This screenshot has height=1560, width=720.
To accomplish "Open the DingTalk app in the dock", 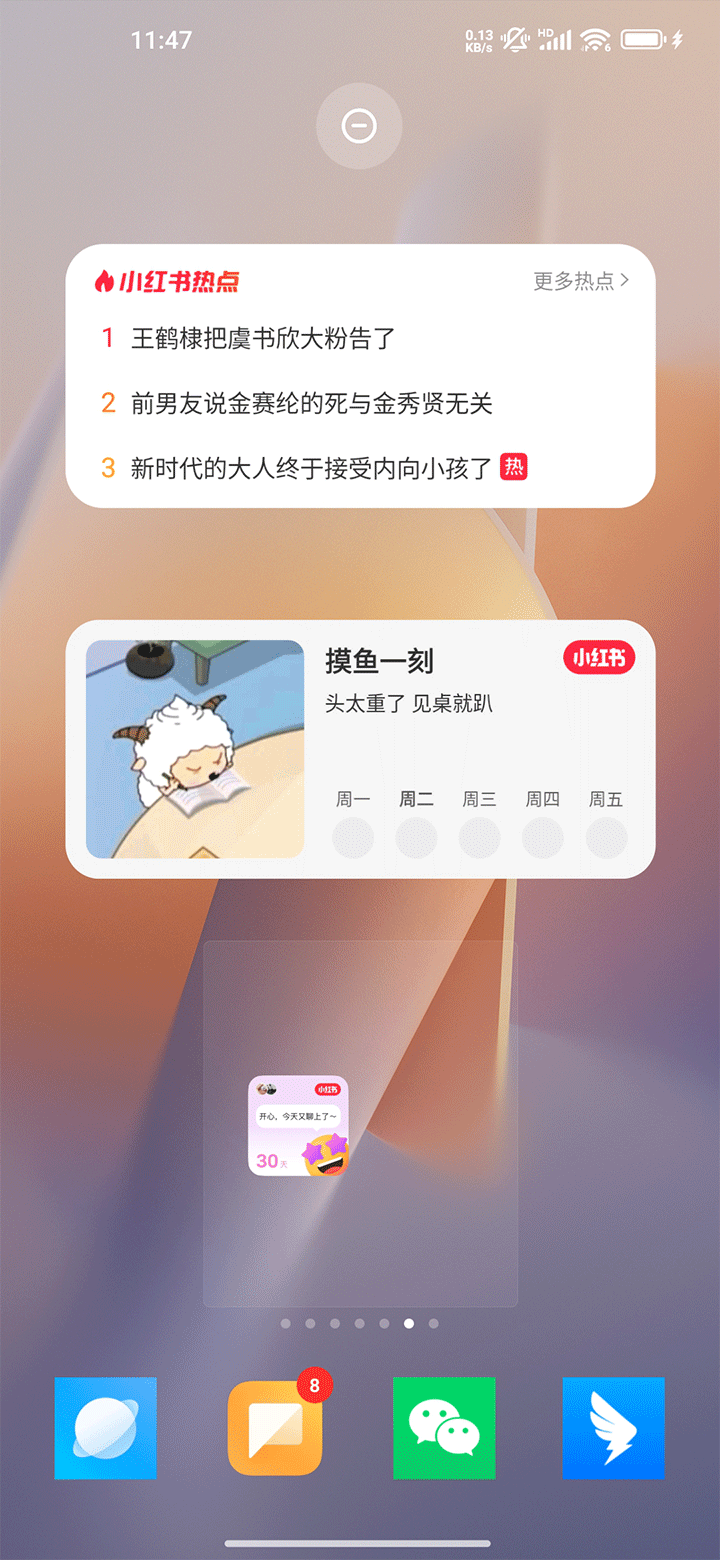I will (613, 1428).
